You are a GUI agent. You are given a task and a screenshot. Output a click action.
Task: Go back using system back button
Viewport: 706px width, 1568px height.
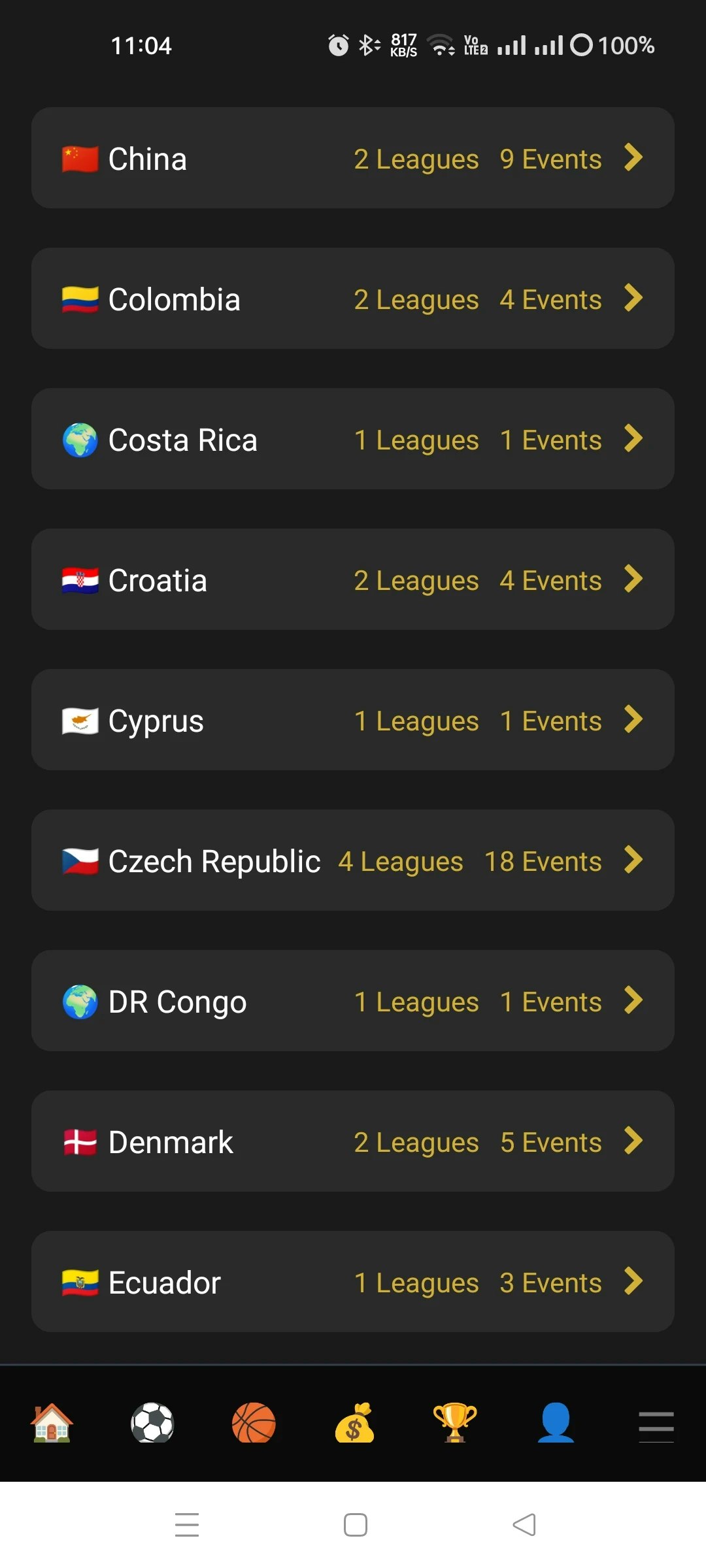pyautogui.click(x=524, y=1525)
